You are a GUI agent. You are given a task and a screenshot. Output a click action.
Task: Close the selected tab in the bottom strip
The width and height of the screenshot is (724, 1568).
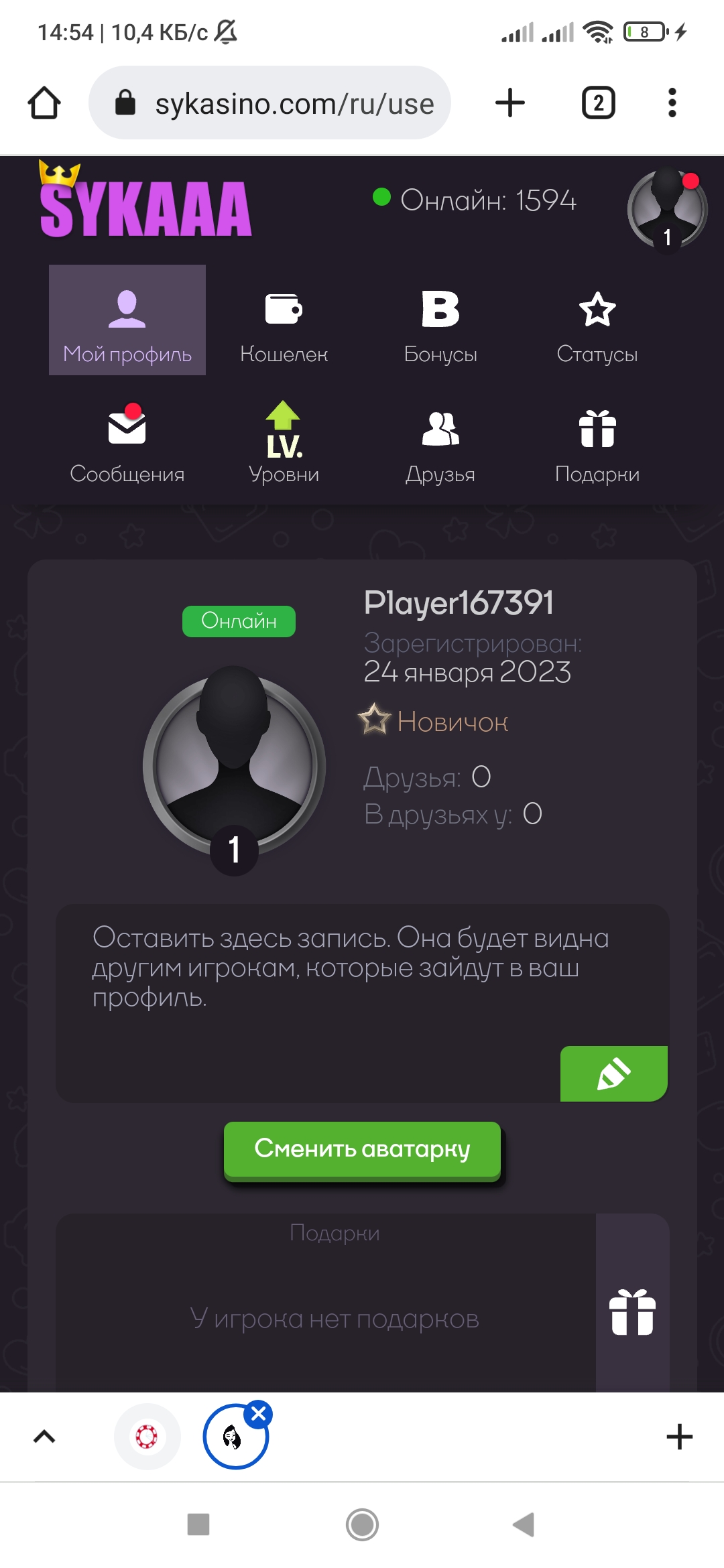point(258,1414)
